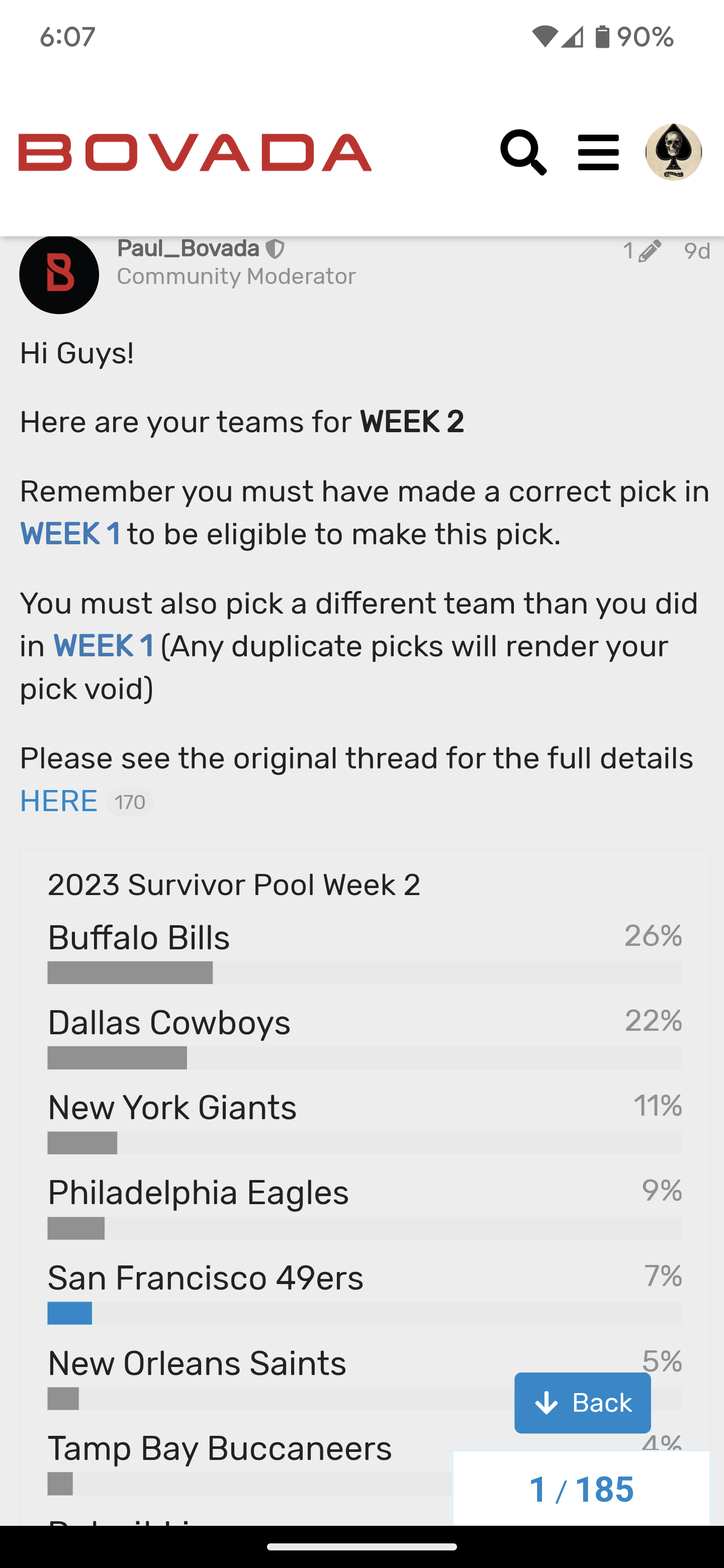Image resolution: width=724 pixels, height=1568 pixels.
Task: Open the HERE original thread link
Action: pyautogui.click(x=58, y=801)
